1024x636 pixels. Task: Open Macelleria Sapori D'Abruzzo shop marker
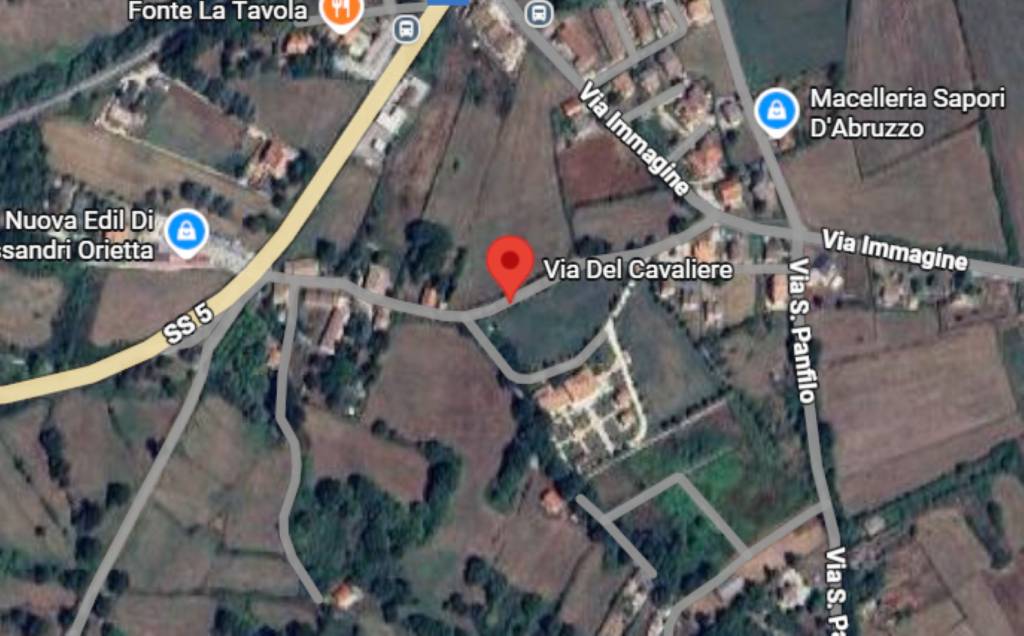[x=776, y=111]
